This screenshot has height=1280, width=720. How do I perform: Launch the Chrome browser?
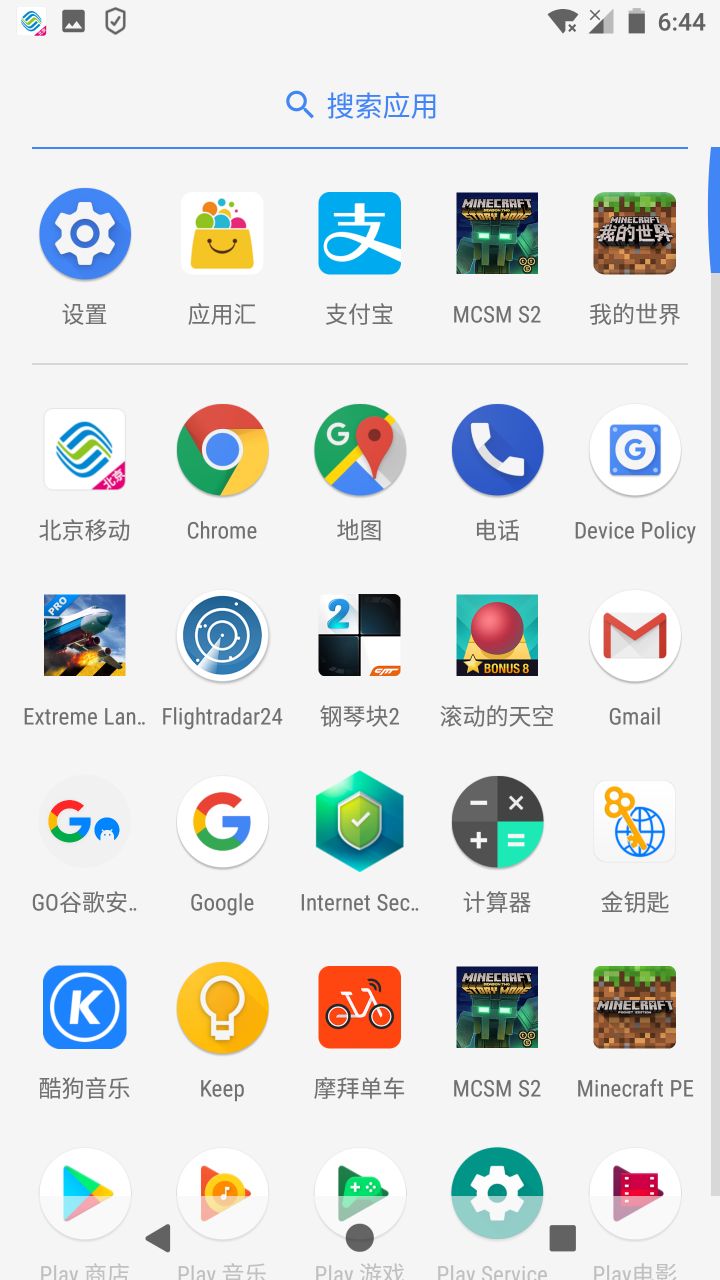222,450
